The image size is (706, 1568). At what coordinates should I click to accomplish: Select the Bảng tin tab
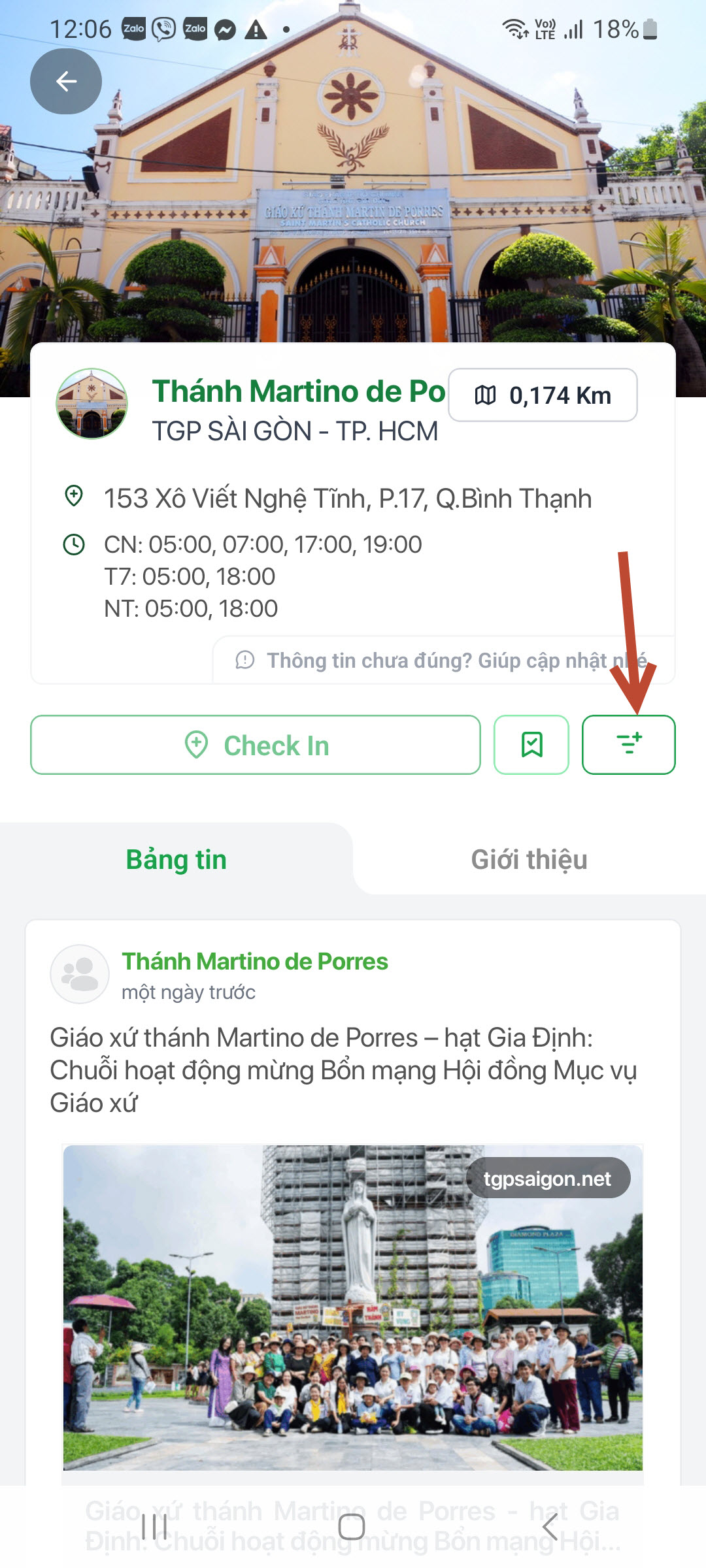(x=176, y=860)
